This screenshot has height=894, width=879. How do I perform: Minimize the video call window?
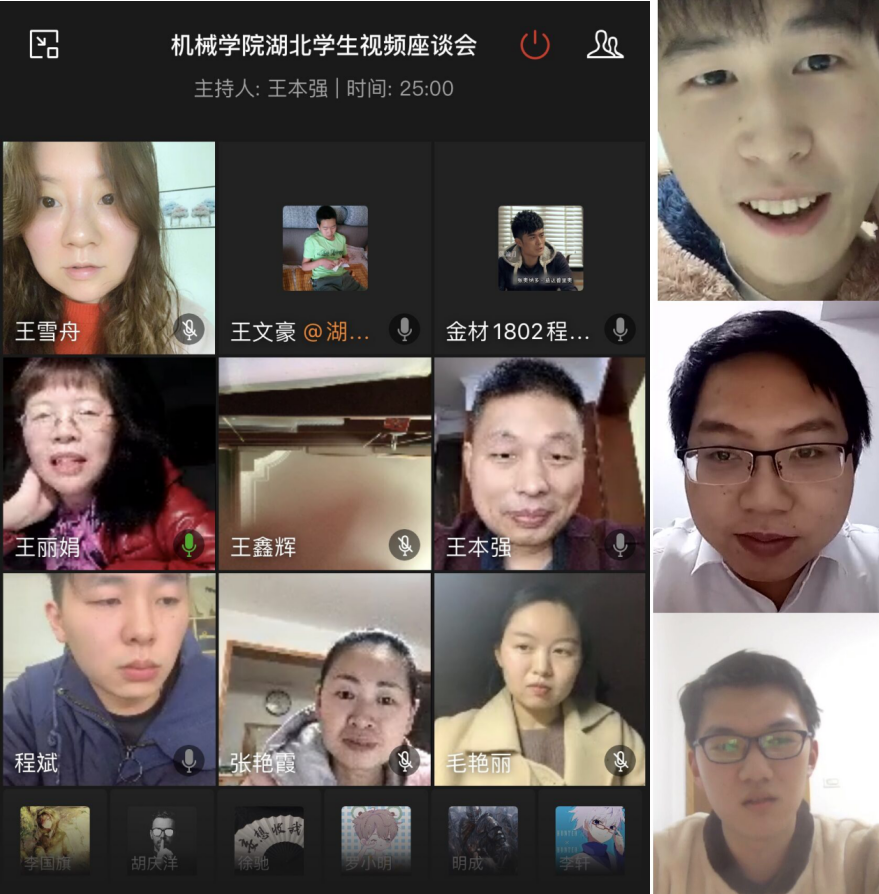[x=44, y=44]
